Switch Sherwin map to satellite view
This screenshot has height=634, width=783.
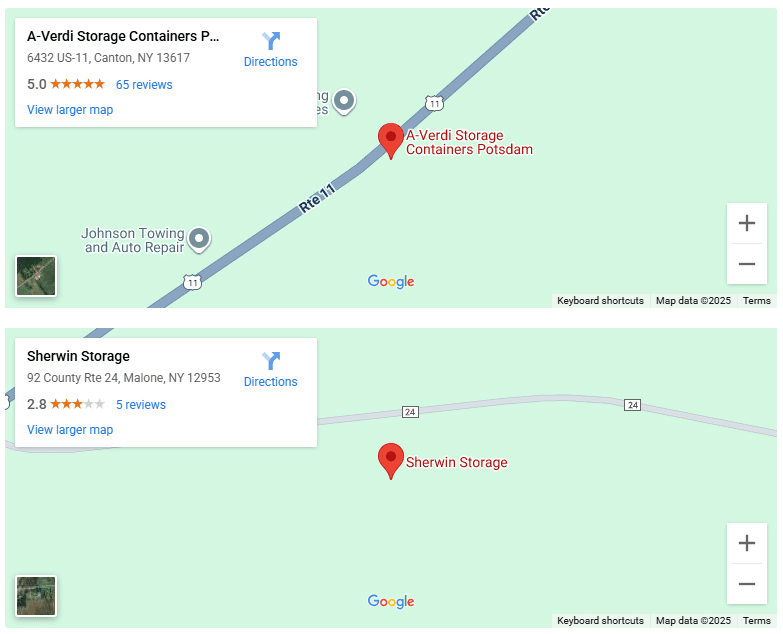pyautogui.click(x=36, y=596)
